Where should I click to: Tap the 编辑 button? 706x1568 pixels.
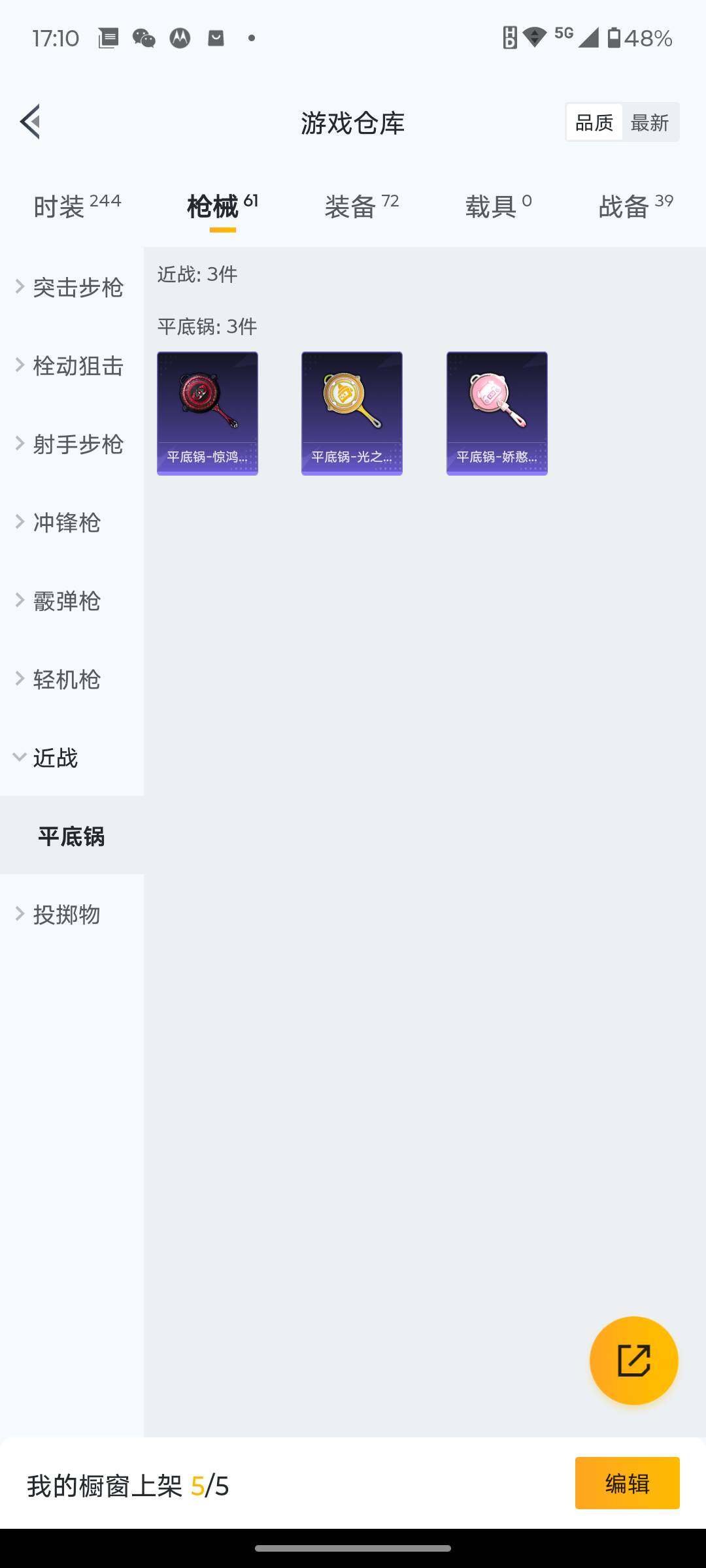(627, 1483)
